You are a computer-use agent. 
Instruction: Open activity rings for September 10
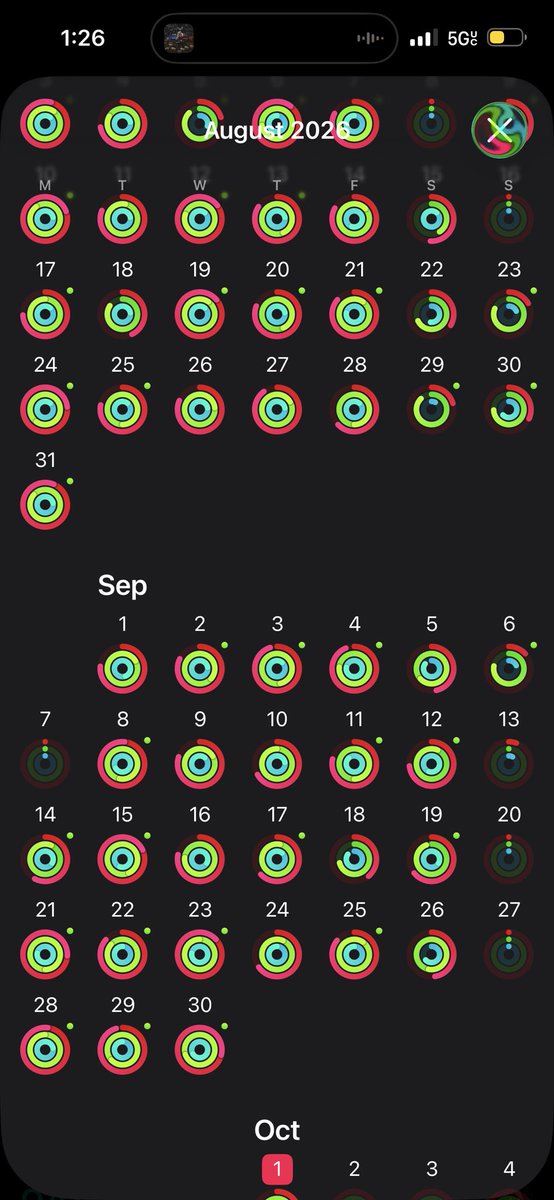click(x=277, y=764)
